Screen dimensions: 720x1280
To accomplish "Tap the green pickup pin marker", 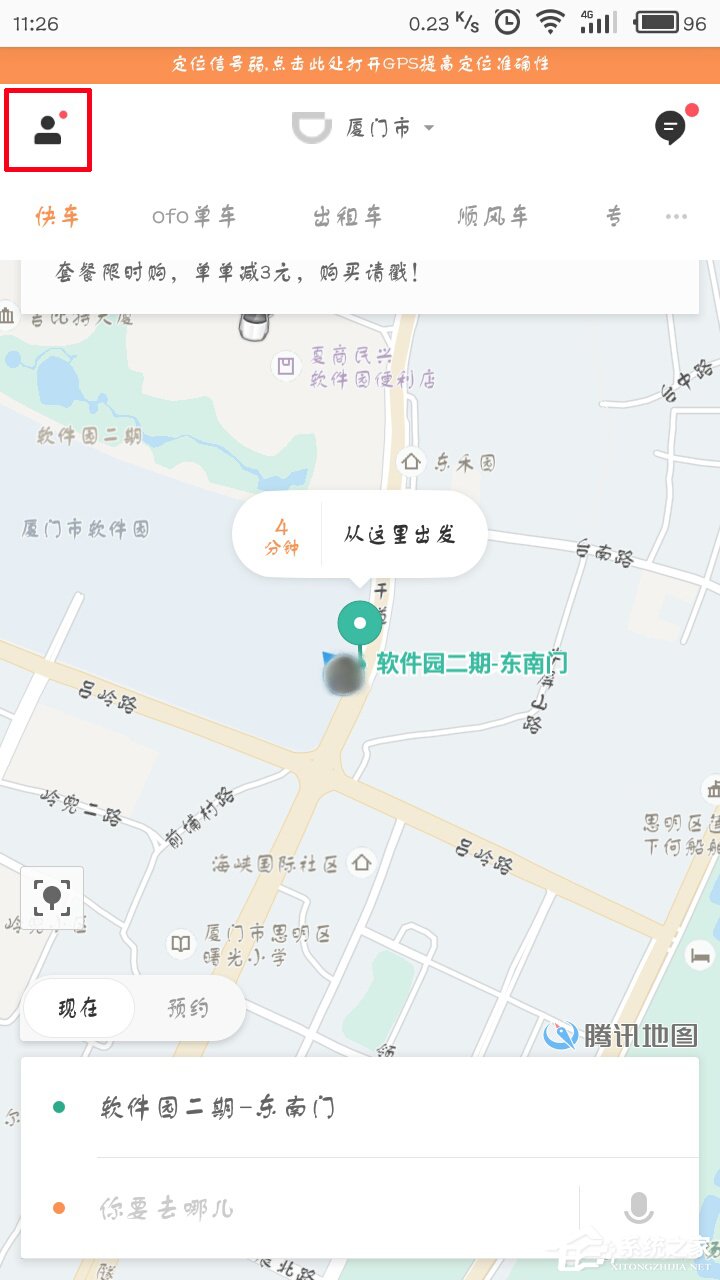I will click(x=359, y=622).
